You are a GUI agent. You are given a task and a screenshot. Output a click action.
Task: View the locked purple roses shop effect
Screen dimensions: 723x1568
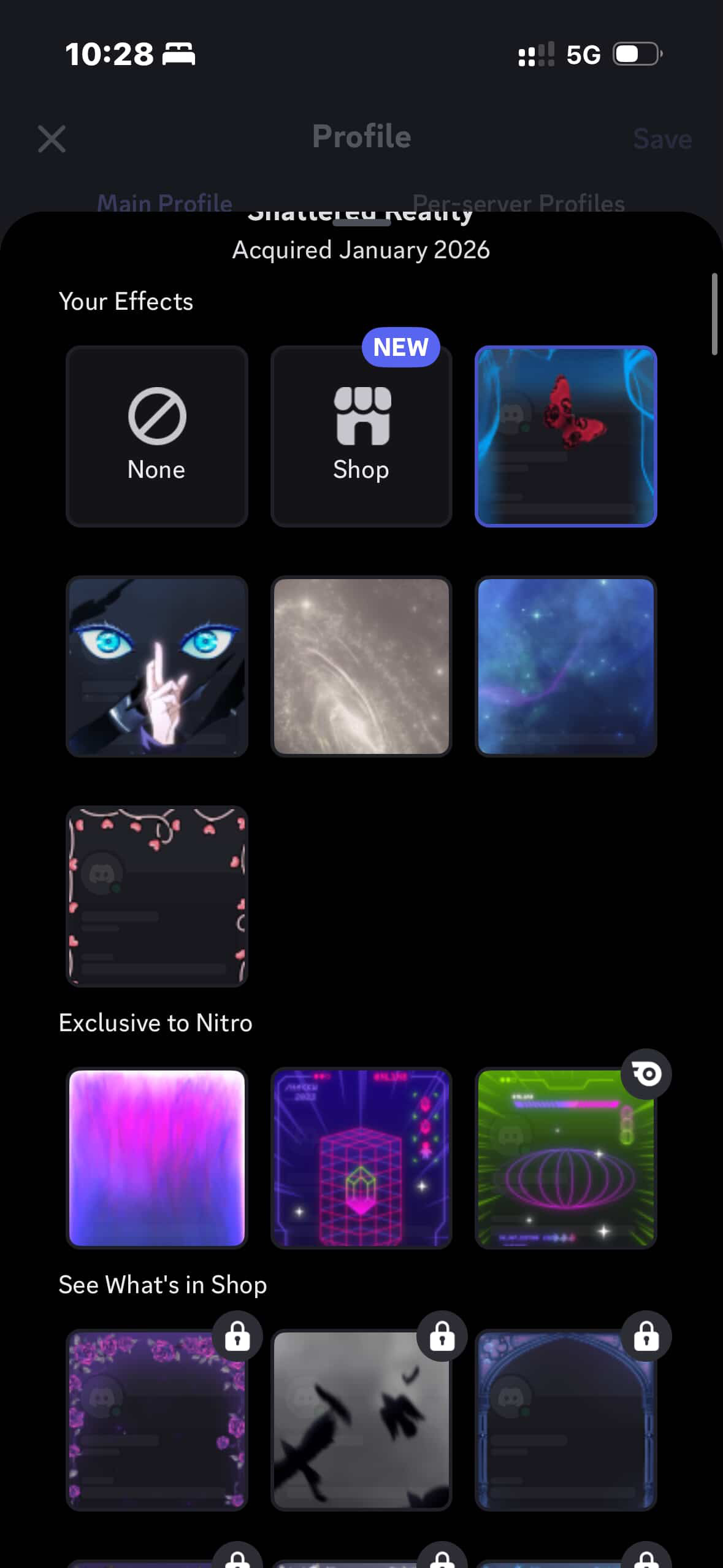(x=157, y=1420)
